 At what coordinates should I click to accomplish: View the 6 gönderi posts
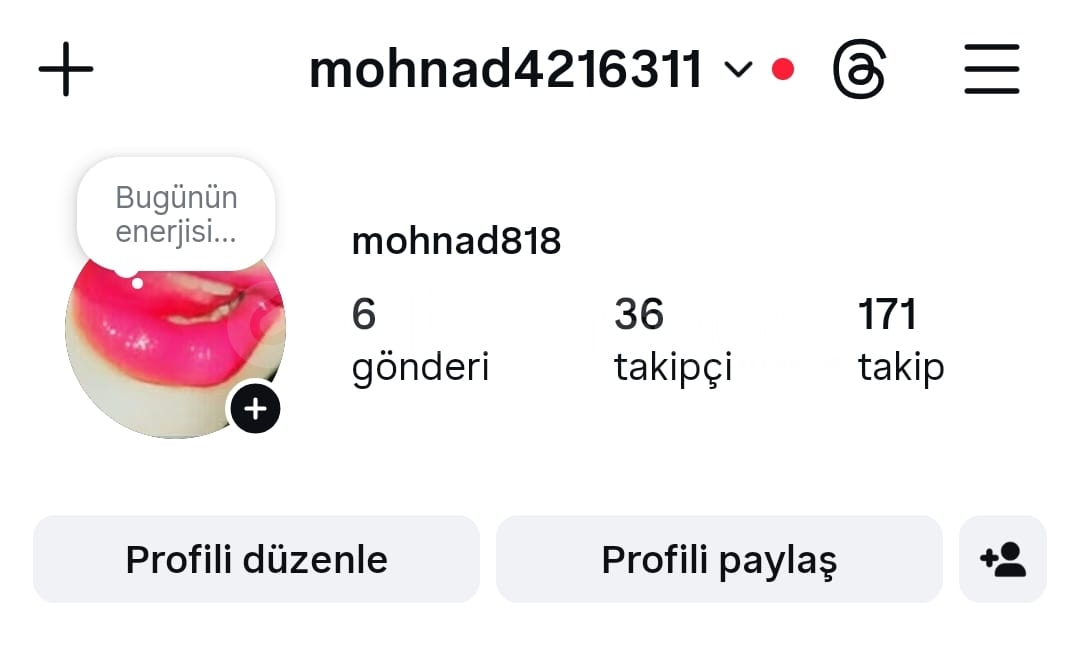[x=420, y=340]
